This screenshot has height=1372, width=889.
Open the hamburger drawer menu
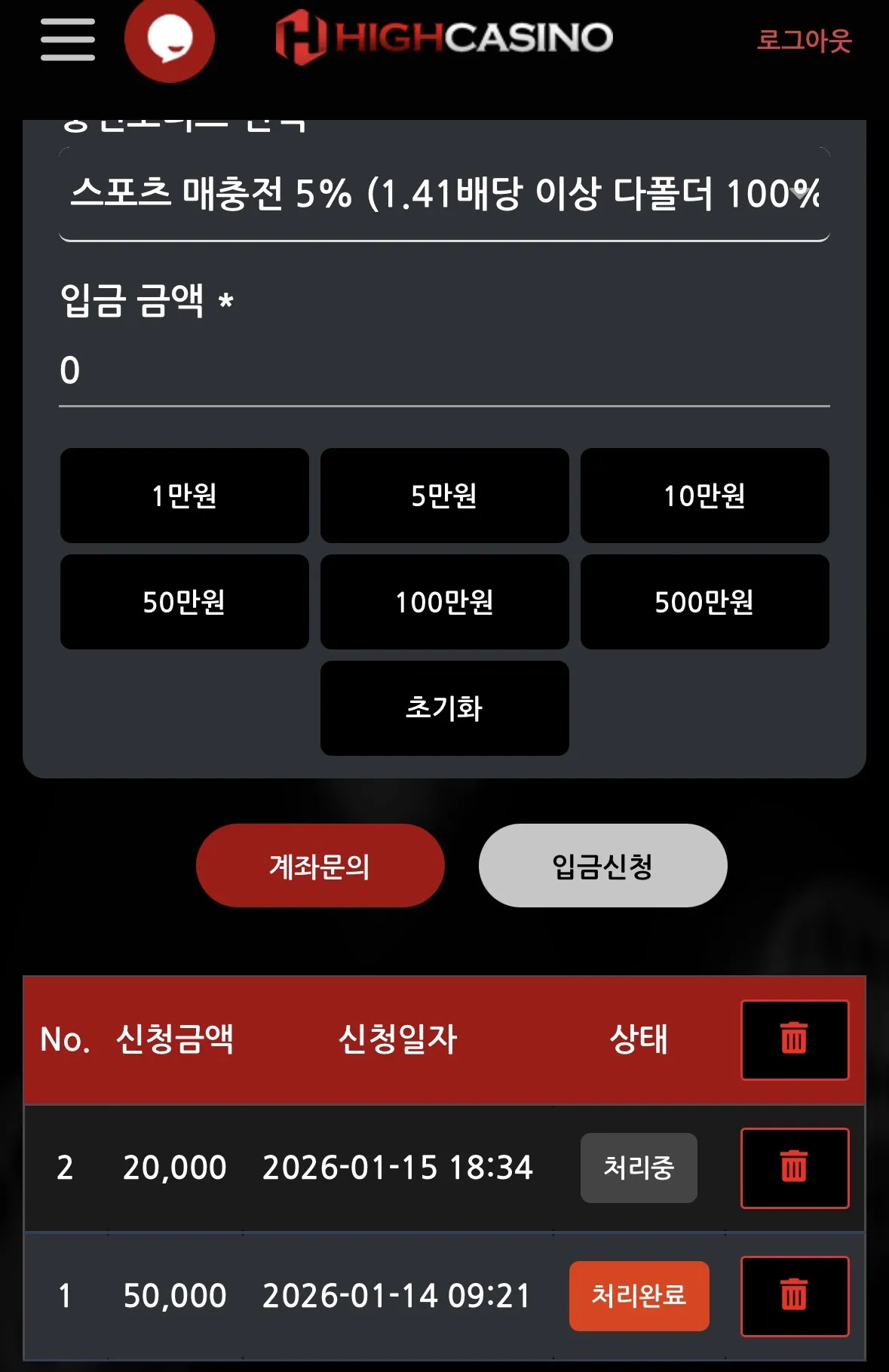click(68, 39)
